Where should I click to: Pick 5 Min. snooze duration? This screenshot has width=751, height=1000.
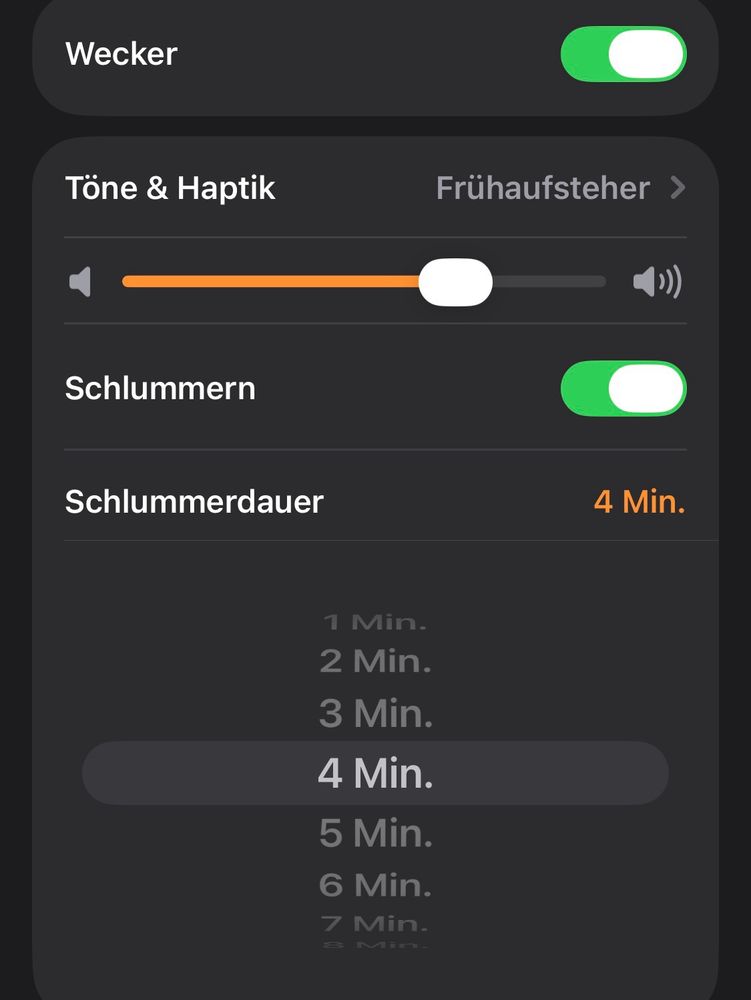(x=374, y=833)
